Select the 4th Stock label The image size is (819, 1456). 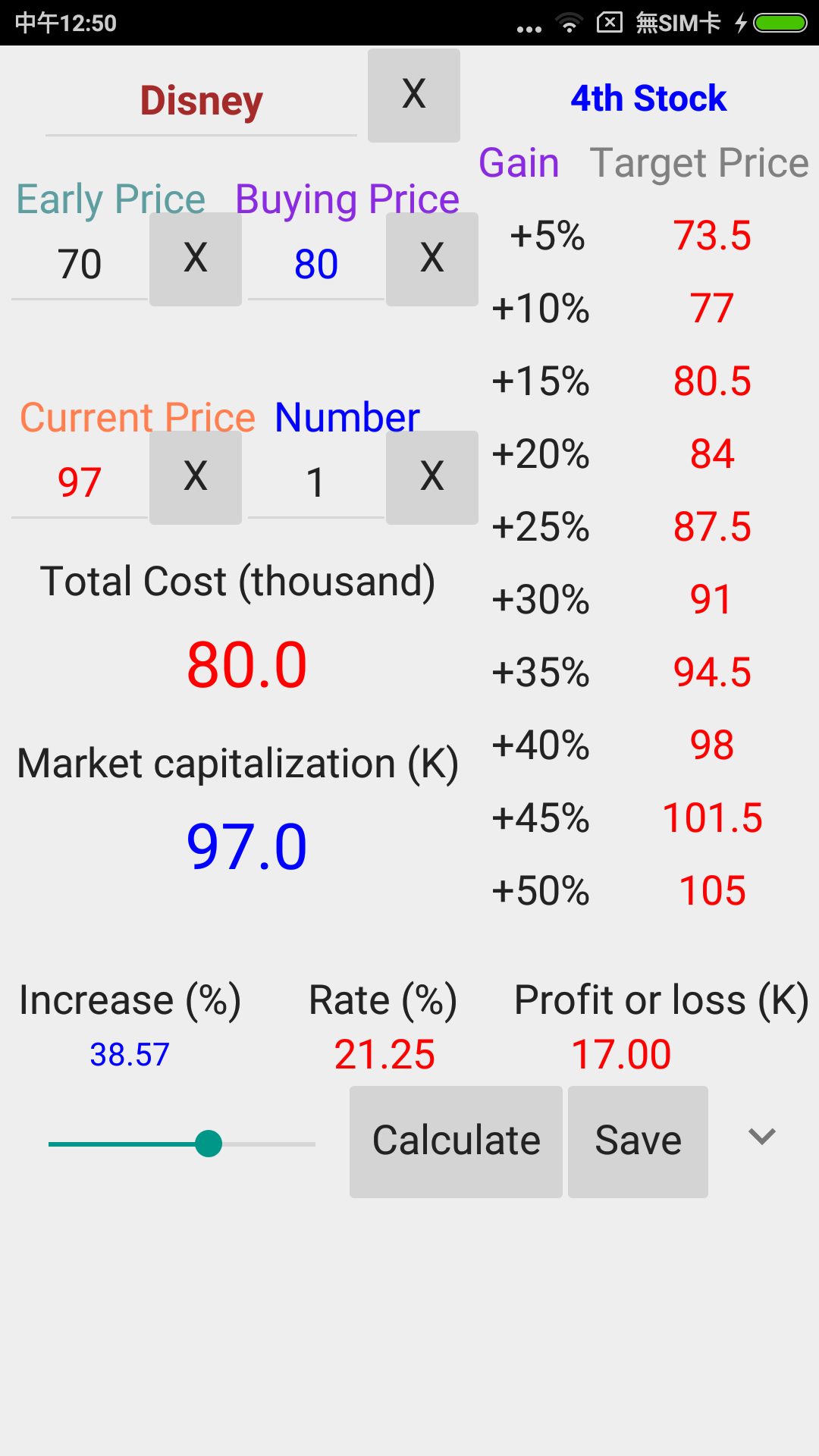pyautogui.click(x=649, y=98)
